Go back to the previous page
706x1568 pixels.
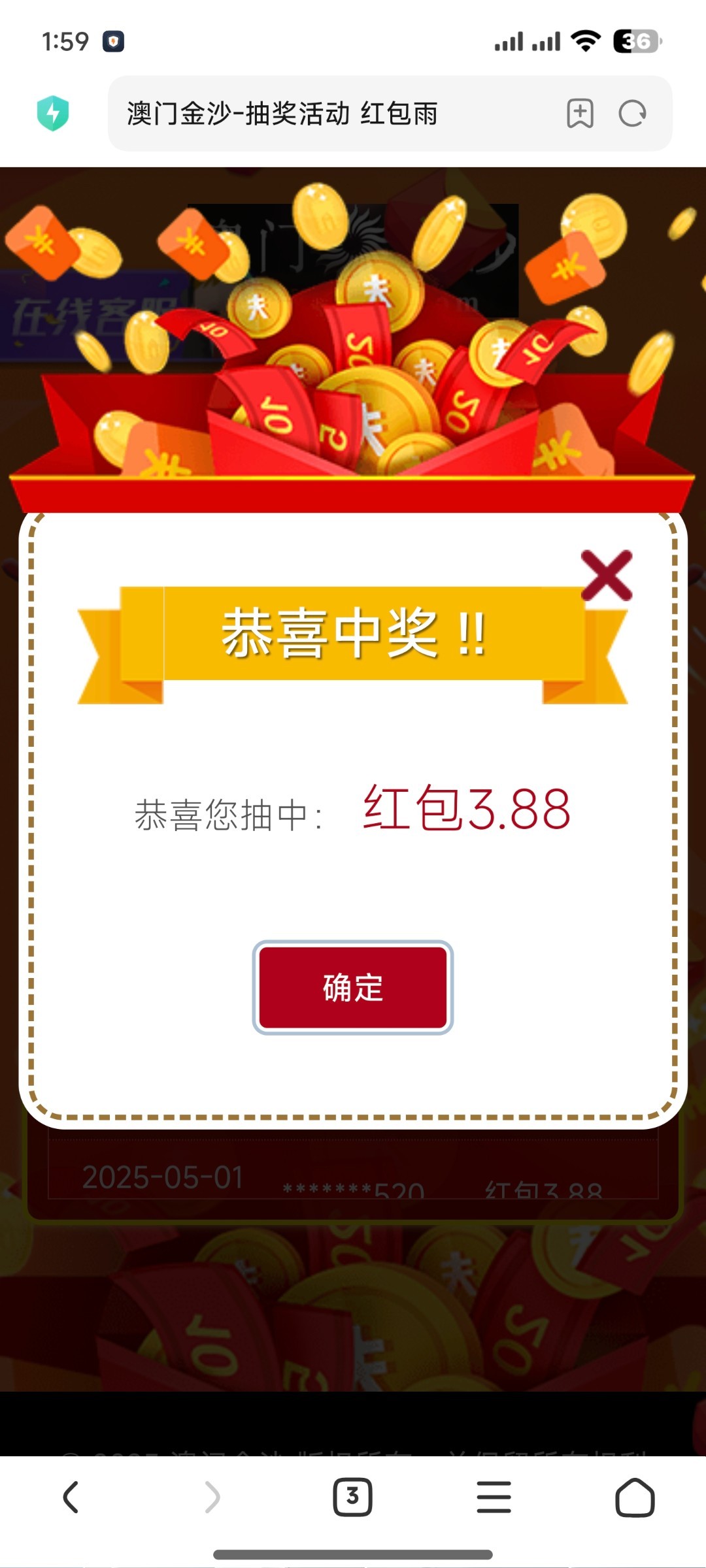[x=71, y=1497]
